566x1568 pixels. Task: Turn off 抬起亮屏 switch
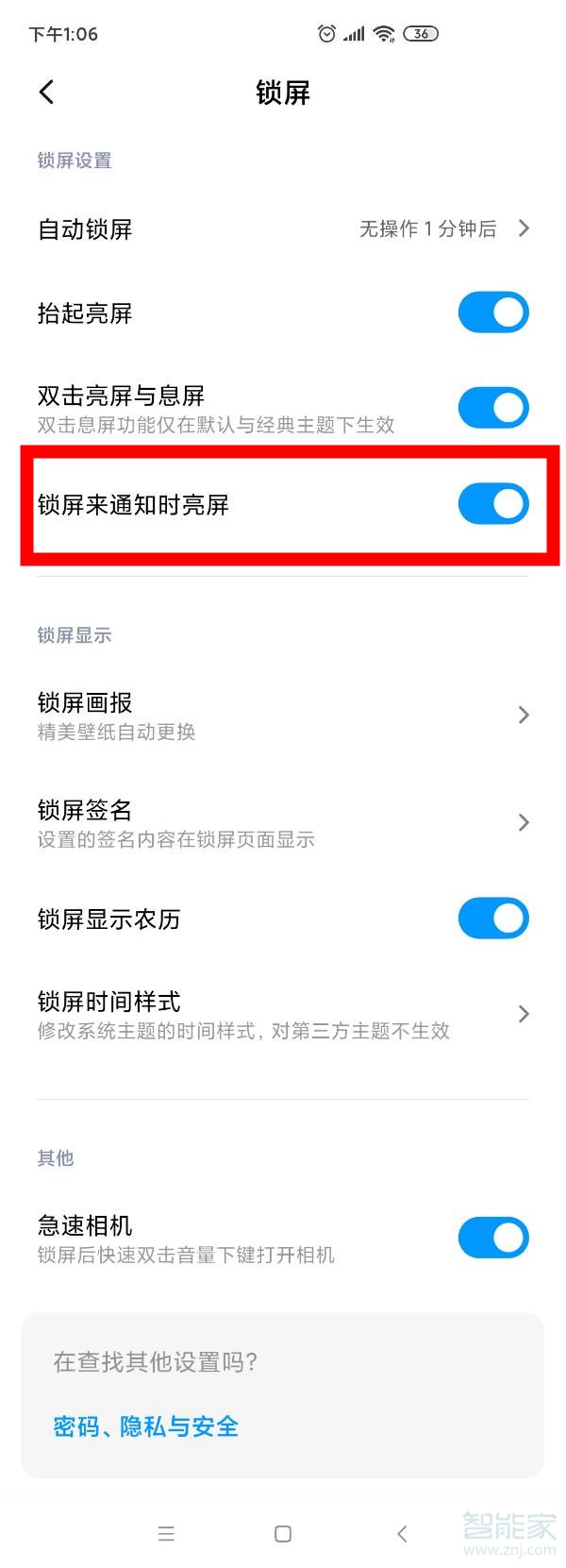coord(492,312)
